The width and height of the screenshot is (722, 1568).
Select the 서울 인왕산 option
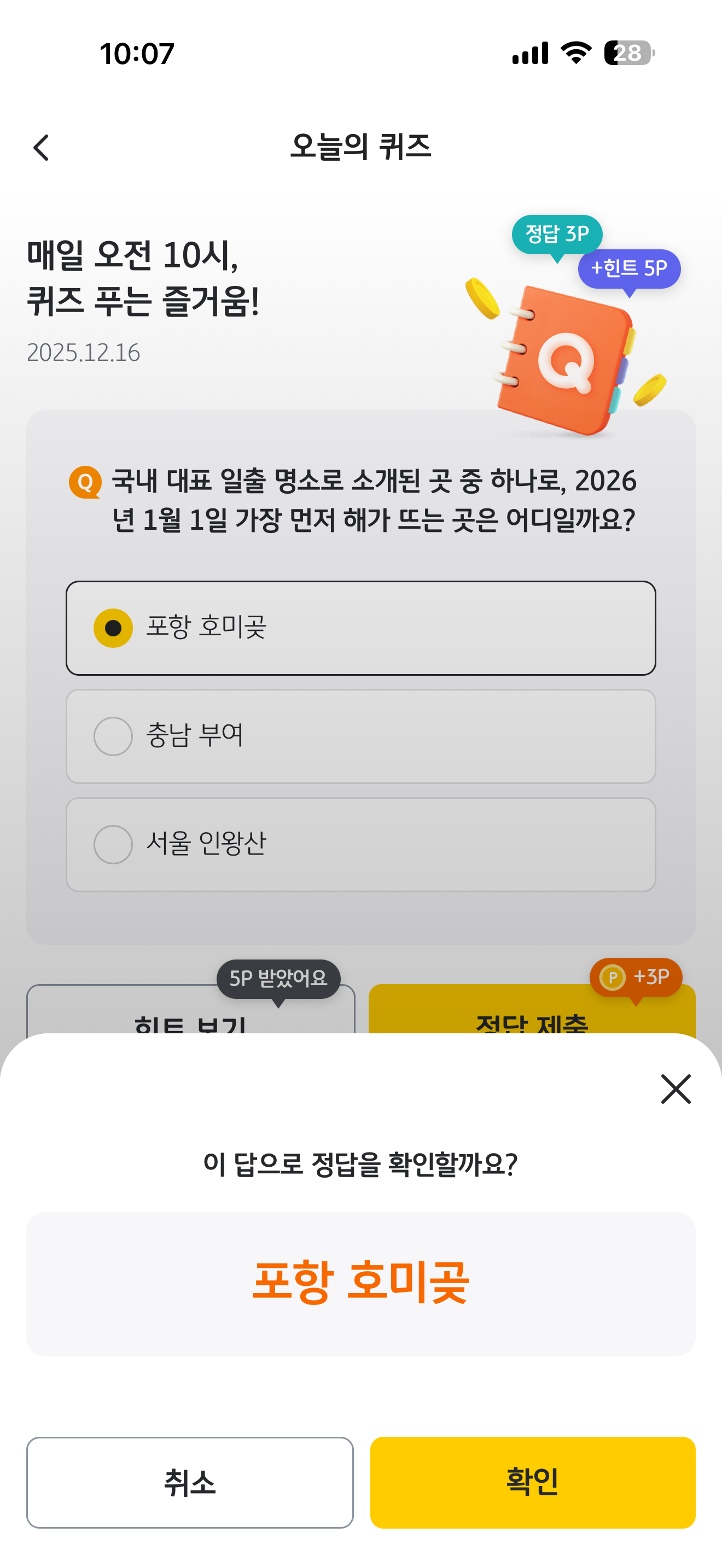pyautogui.click(x=360, y=844)
